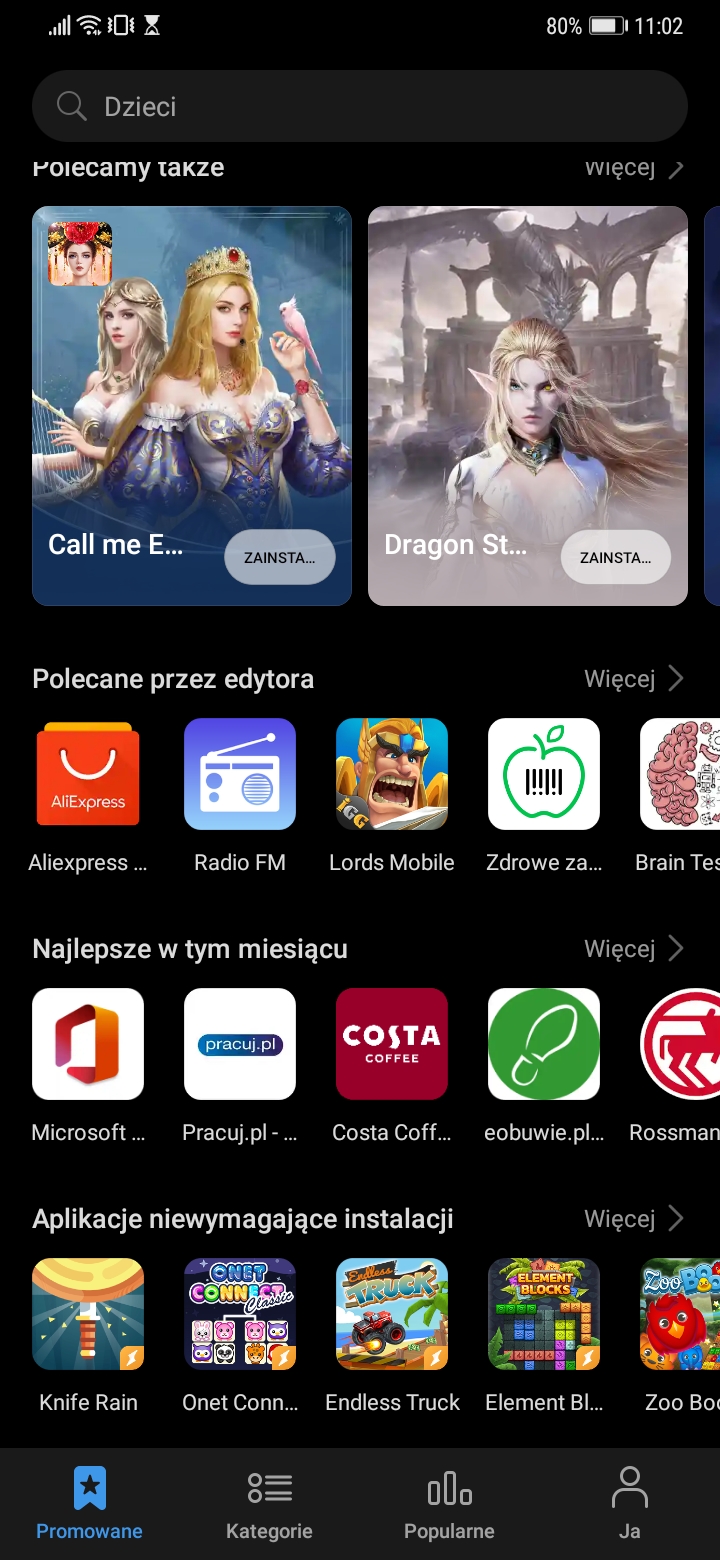Open the Aliexpress app page

88,774
